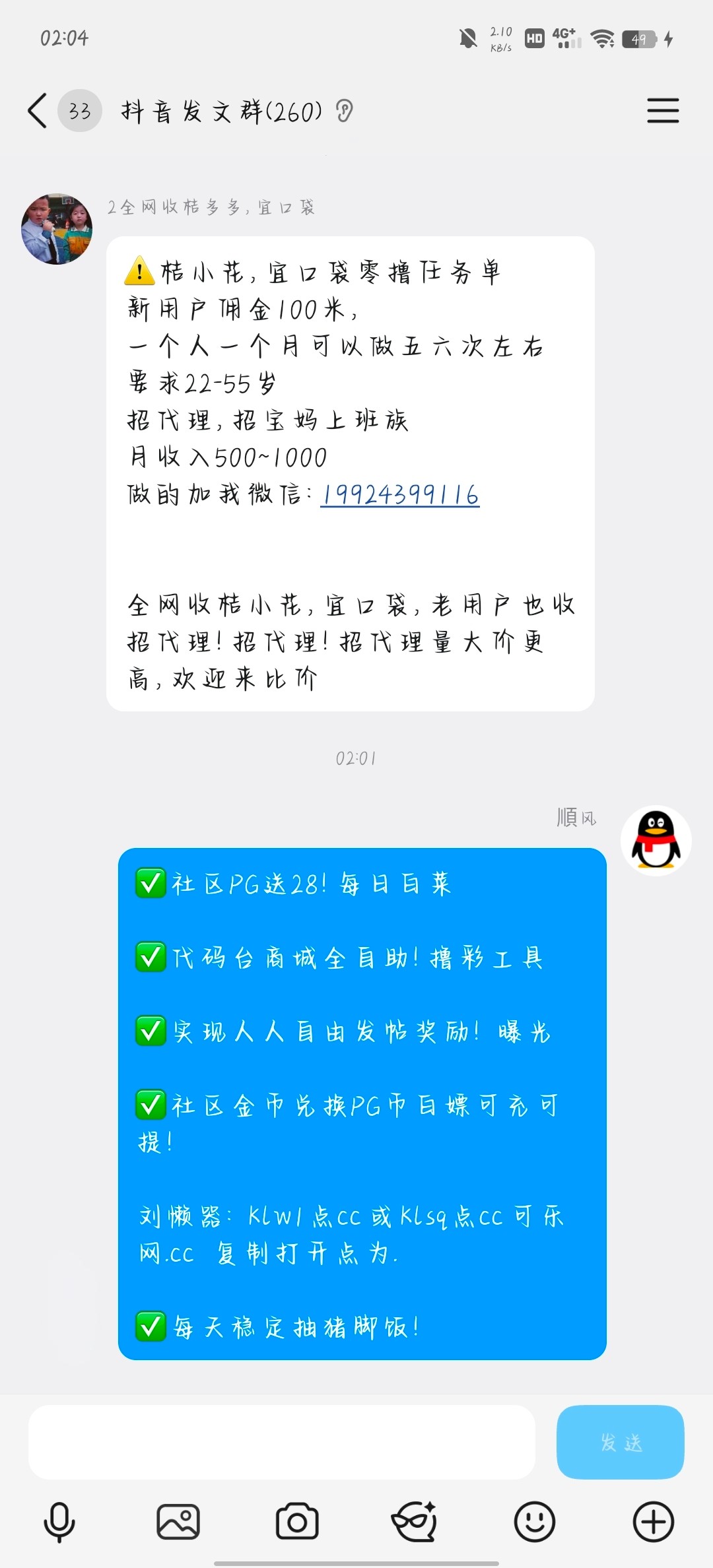713x1568 pixels.
Task: Tap the masked-face effects icon
Action: click(415, 1522)
